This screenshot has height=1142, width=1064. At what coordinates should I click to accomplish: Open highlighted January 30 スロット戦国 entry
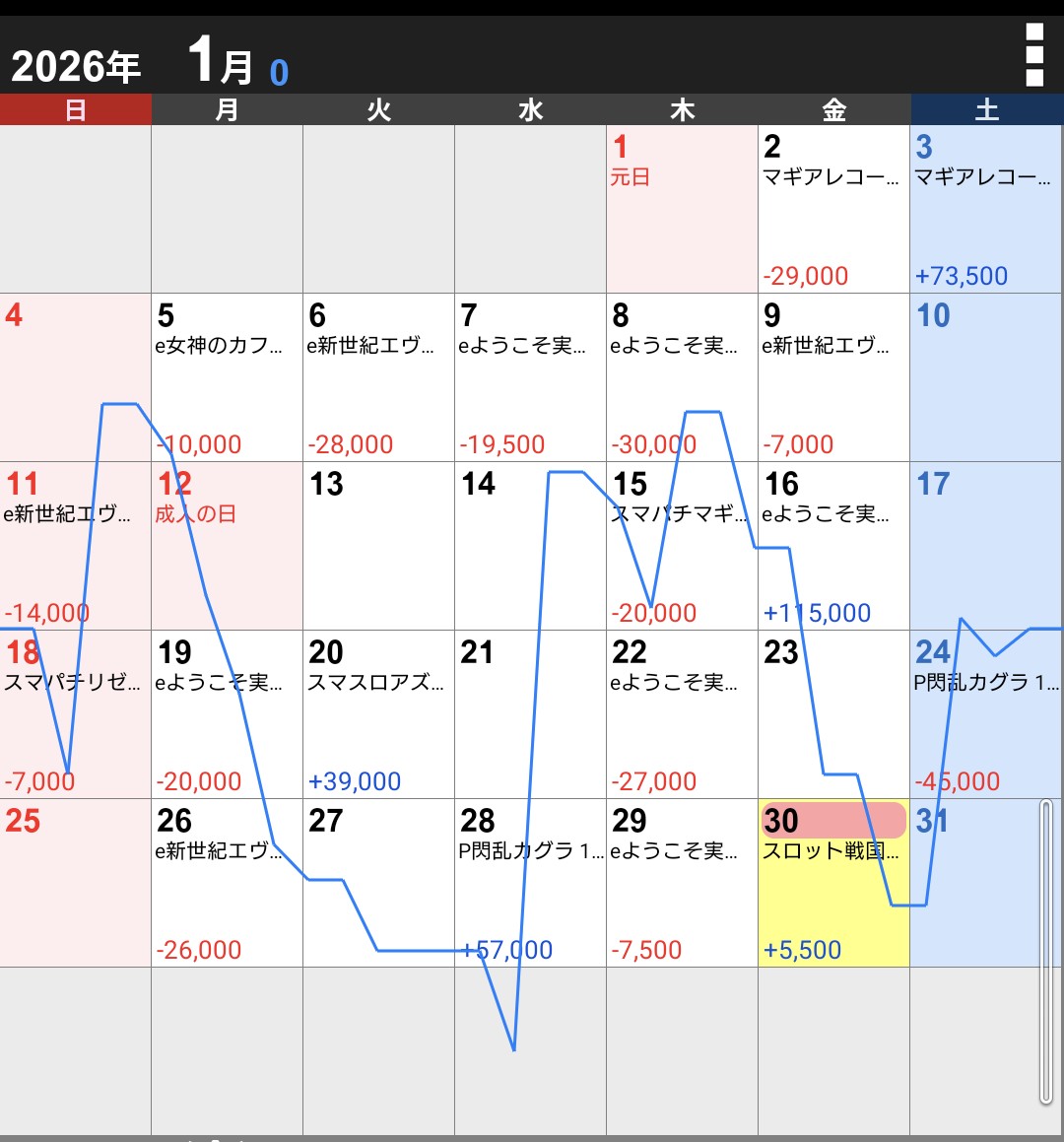coord(833,883)
